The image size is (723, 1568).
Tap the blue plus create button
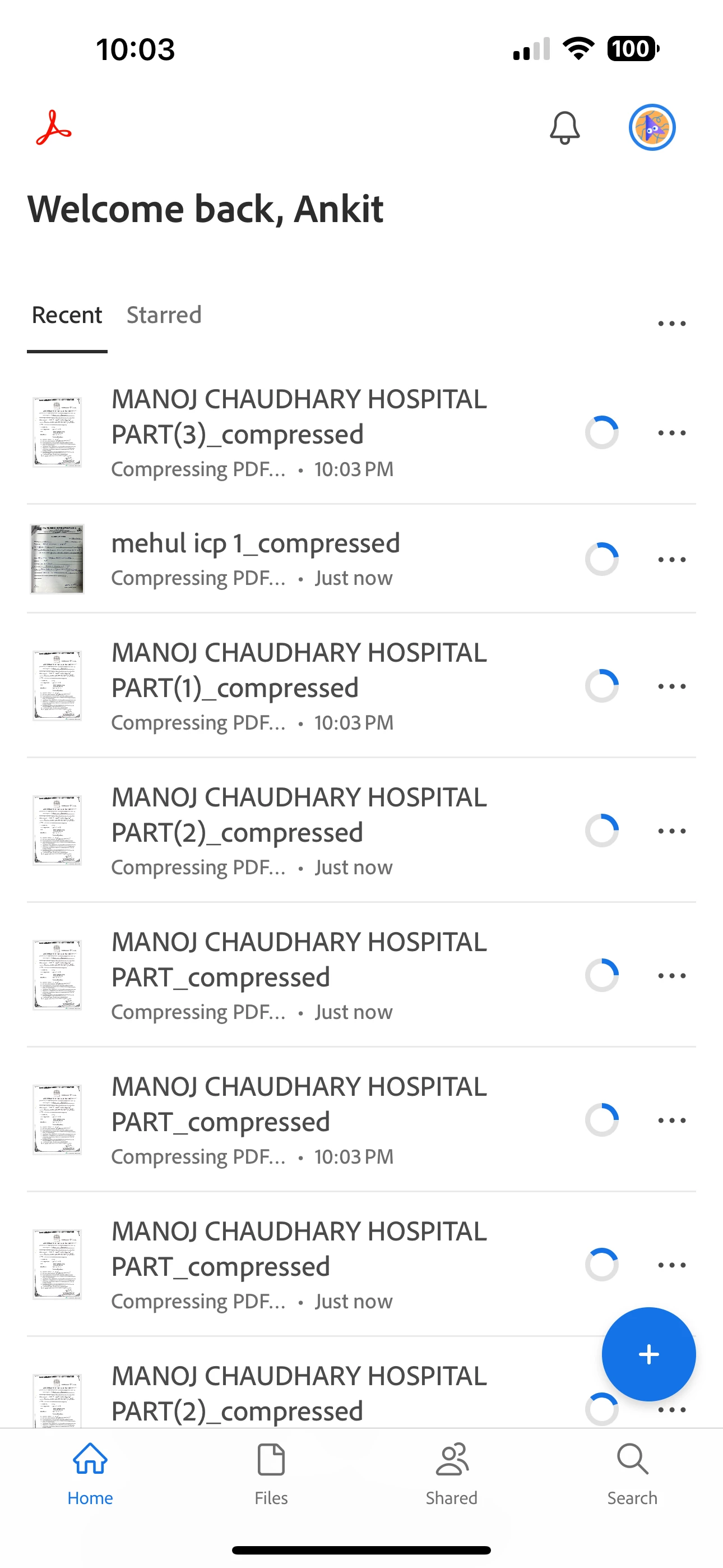pos(648,1354)
